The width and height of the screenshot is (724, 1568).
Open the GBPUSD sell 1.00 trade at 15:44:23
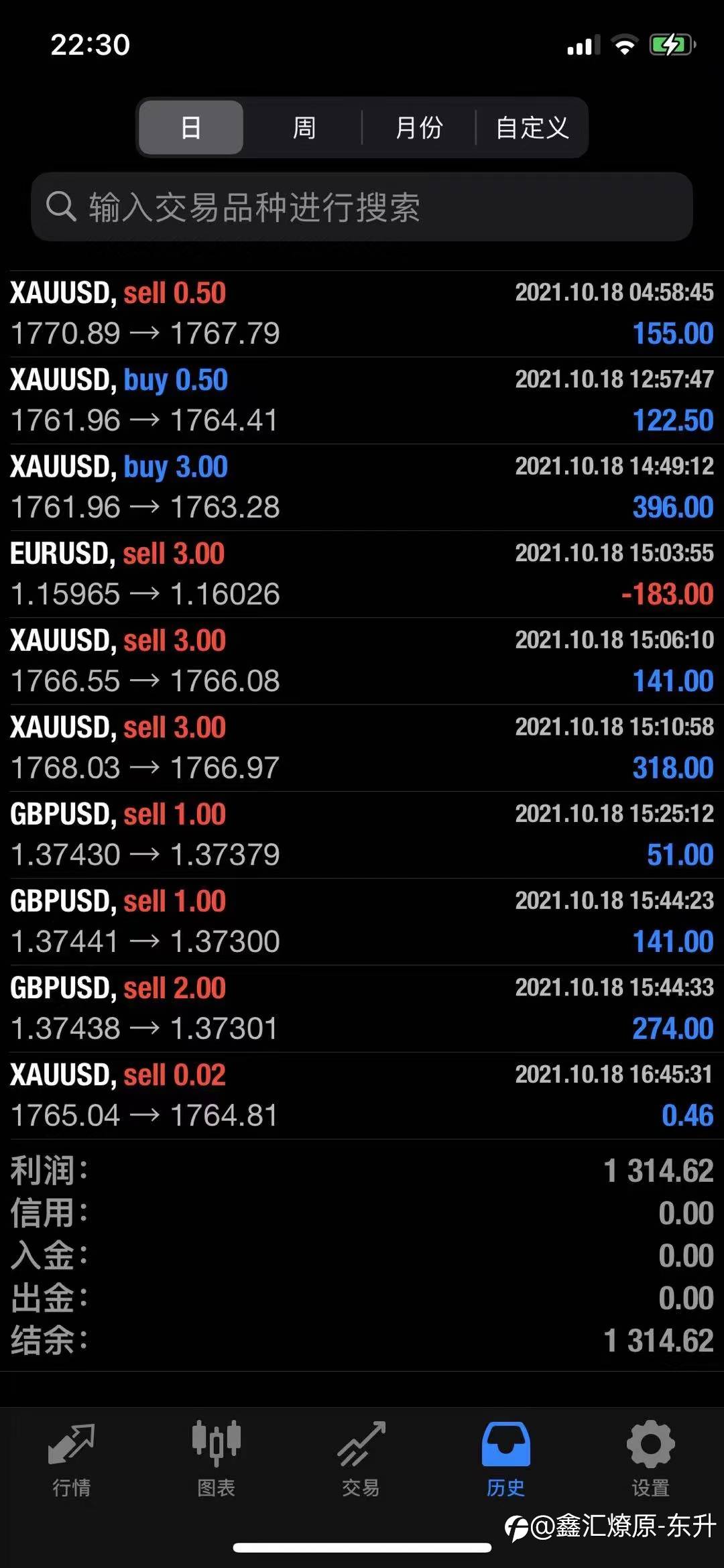coord(362,922)
